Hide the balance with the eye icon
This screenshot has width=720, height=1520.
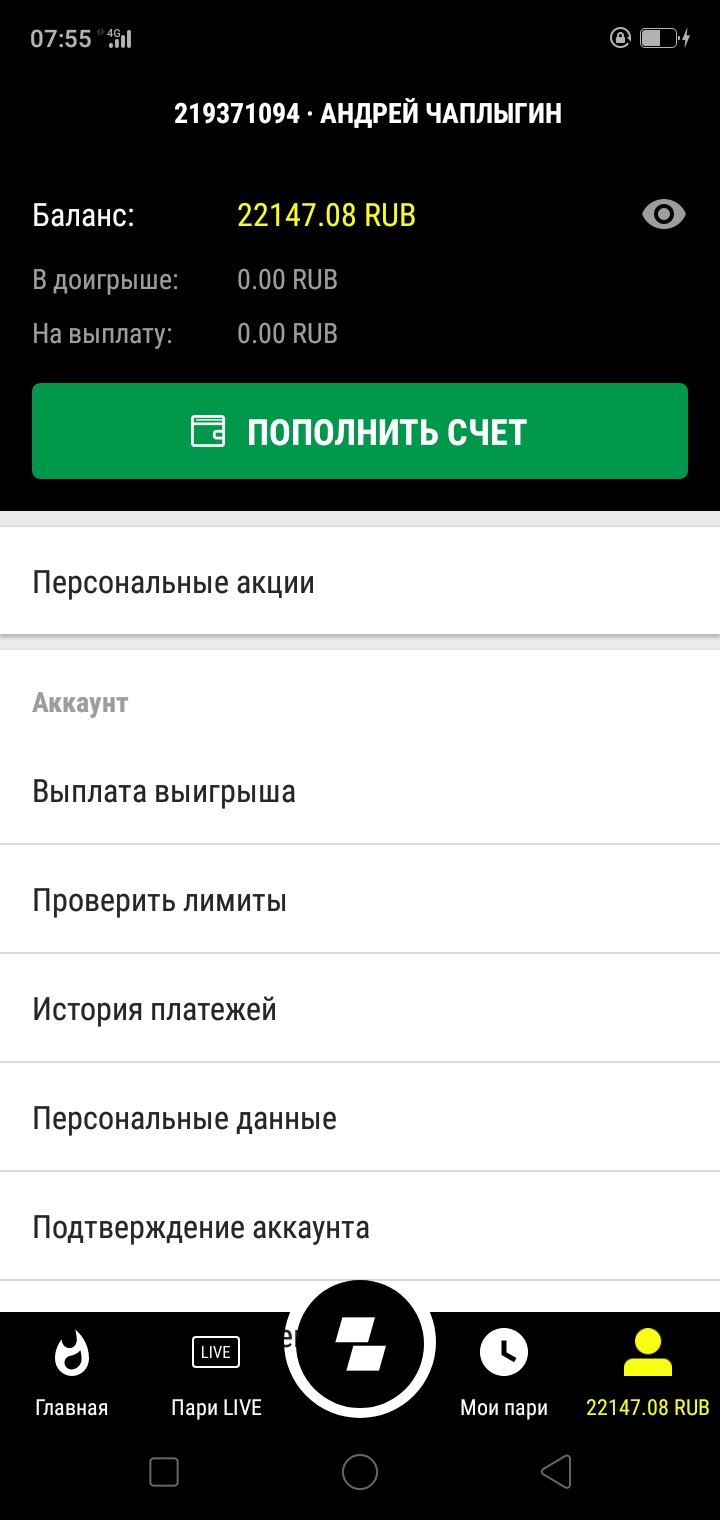tap(663, 215)
